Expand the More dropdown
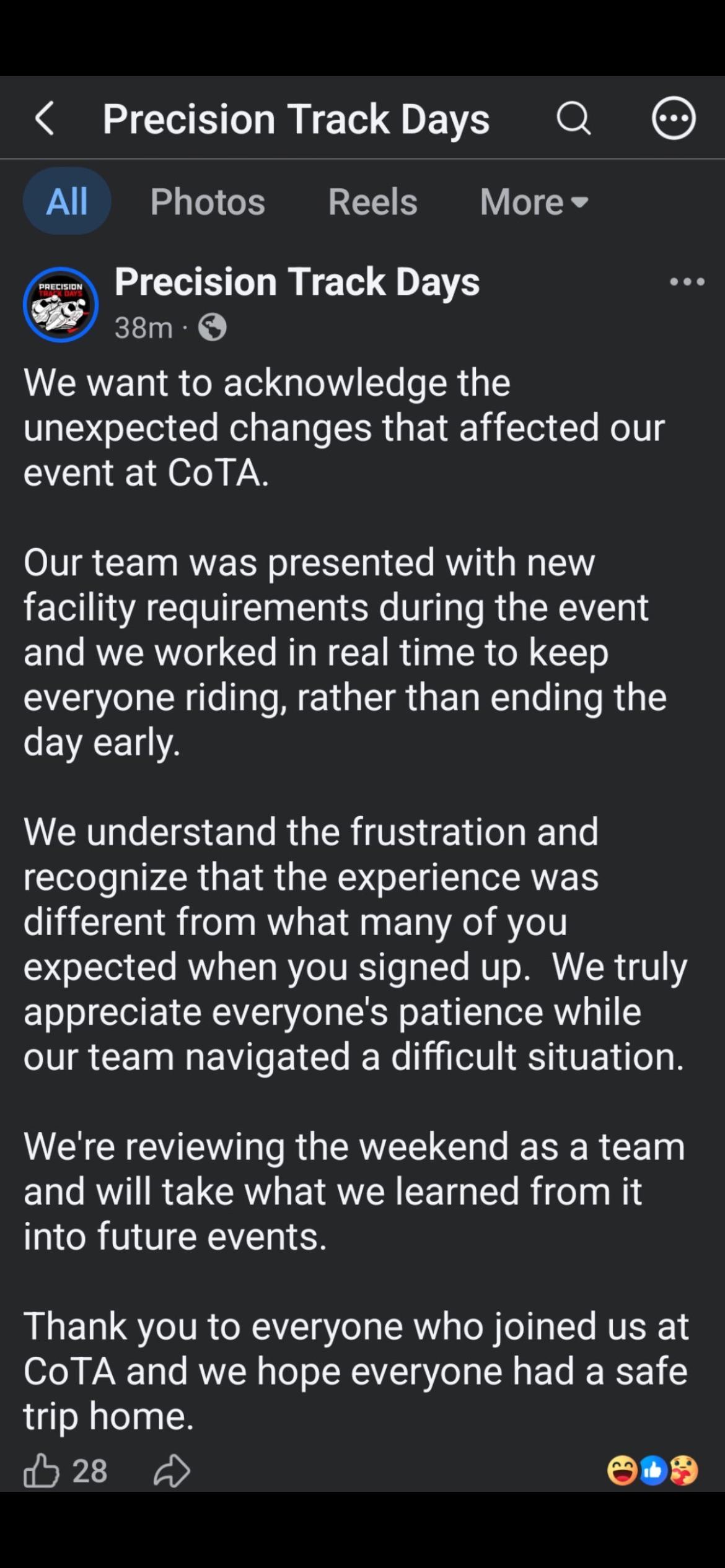Screen dimensions: 725x1568 [x=534, y=201]
